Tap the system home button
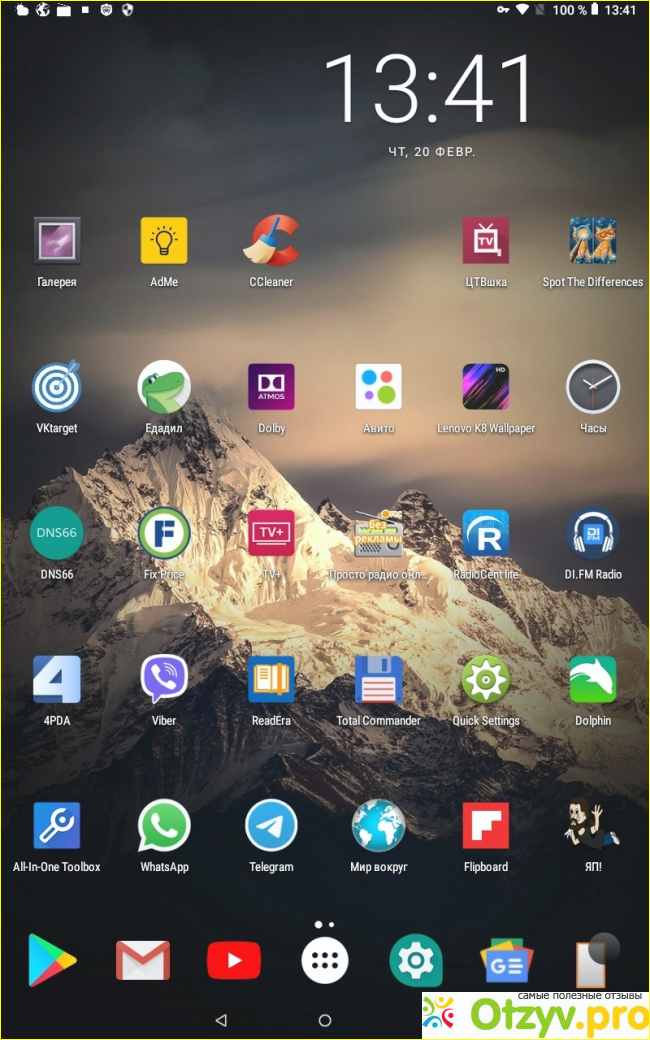Screen dimensions: 650x1040 tap(325, 1020)
